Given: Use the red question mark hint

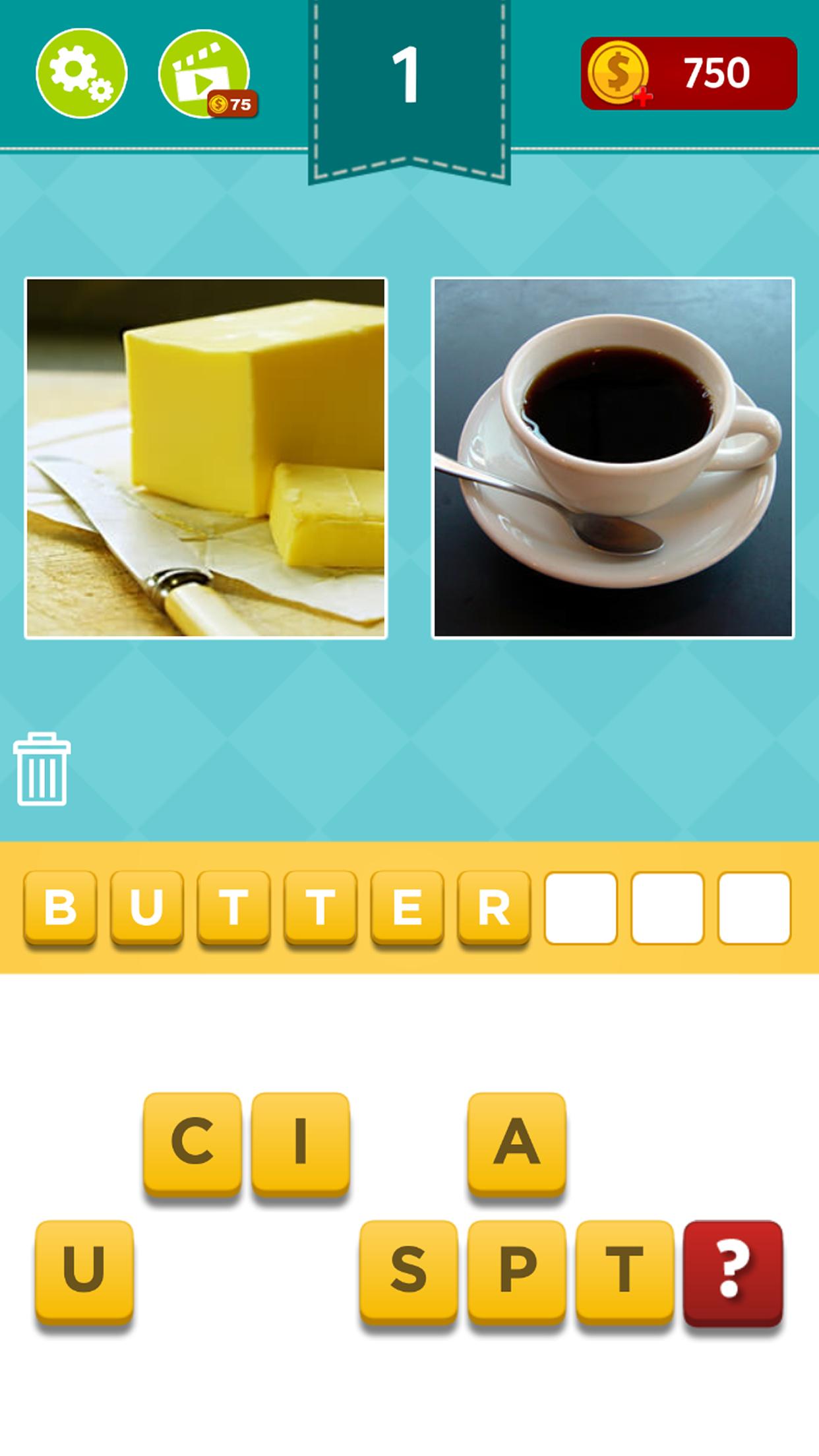Looking at the screenshot, I should pos(733,1271).
